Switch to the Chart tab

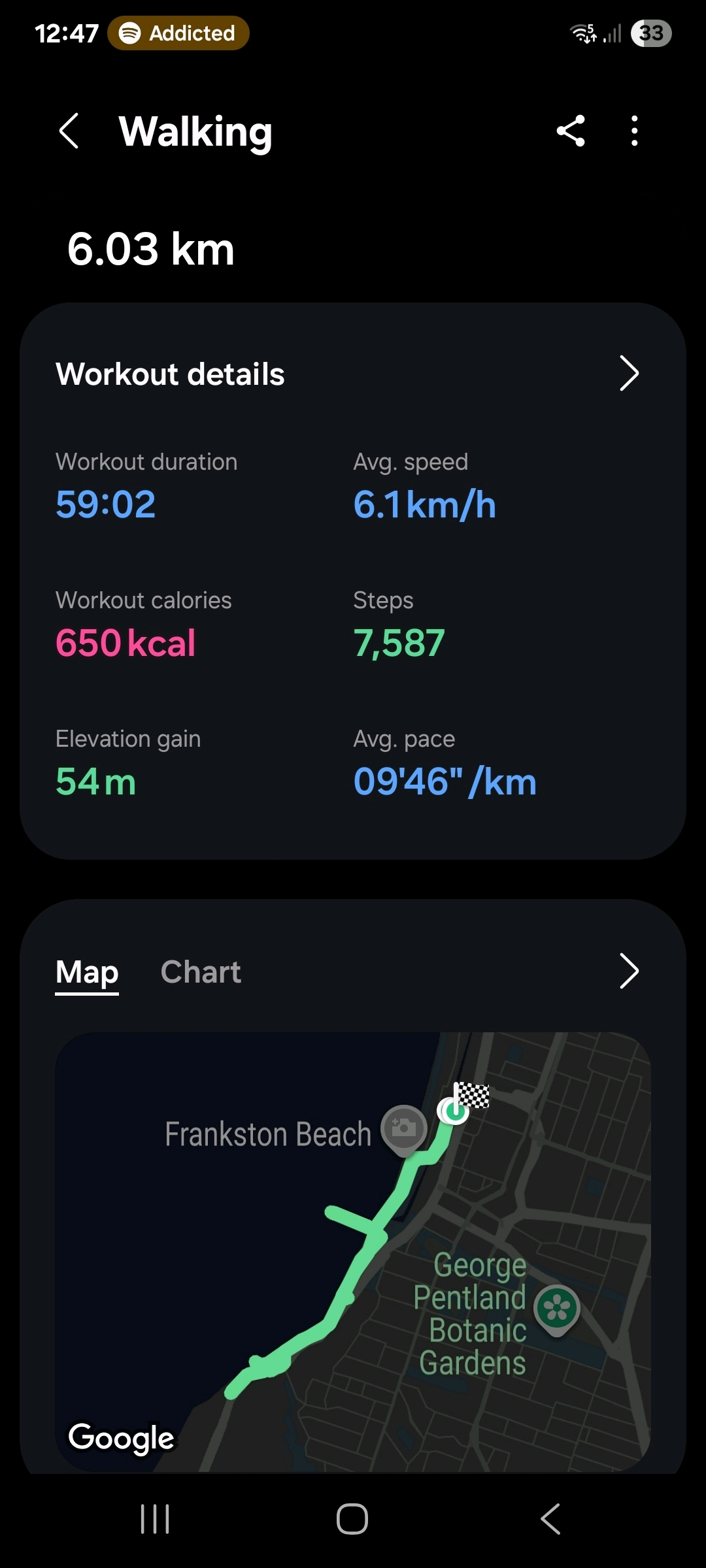201,972
